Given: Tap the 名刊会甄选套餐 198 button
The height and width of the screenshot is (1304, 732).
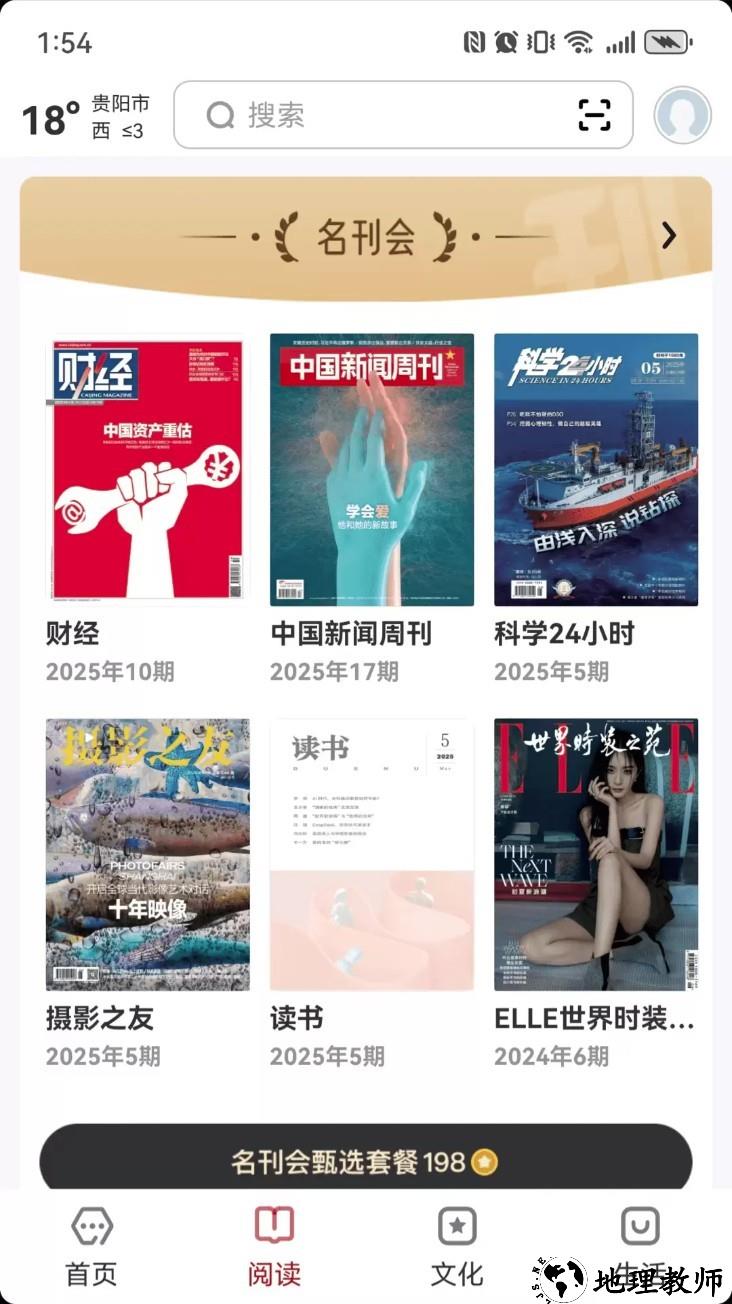Looking at the screenshot, I should 366,1160.
